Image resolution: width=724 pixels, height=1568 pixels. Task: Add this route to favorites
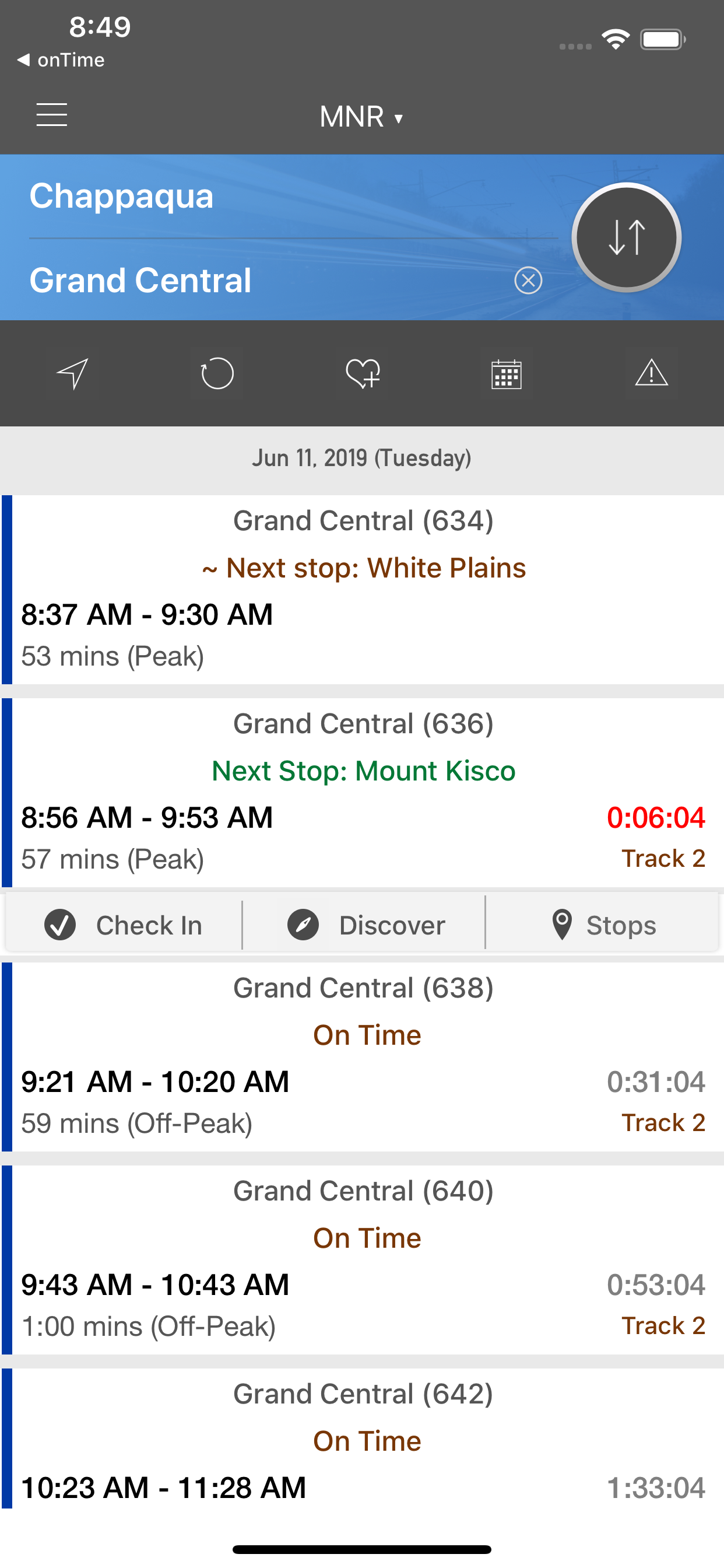[x=361, y=373]
